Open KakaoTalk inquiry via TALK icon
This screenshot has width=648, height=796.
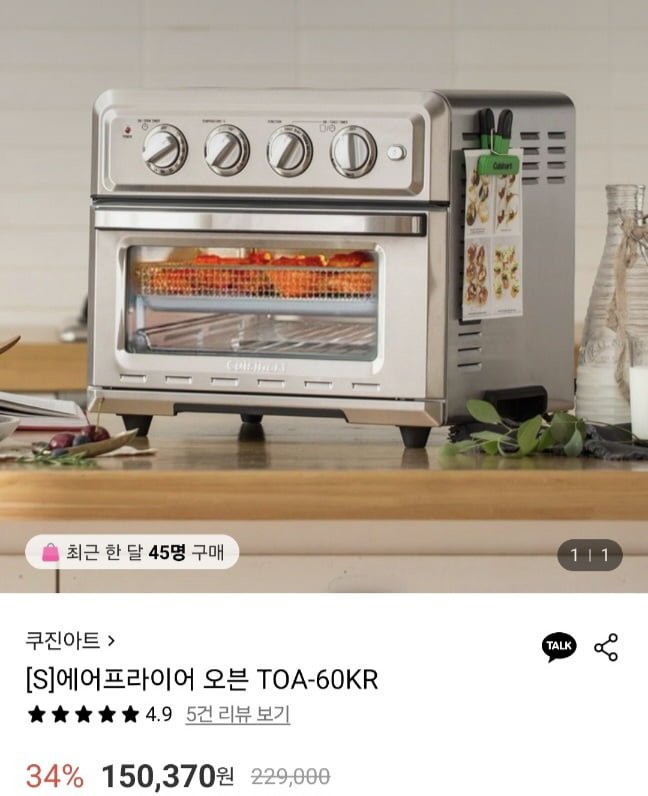[x=559, y=647]
